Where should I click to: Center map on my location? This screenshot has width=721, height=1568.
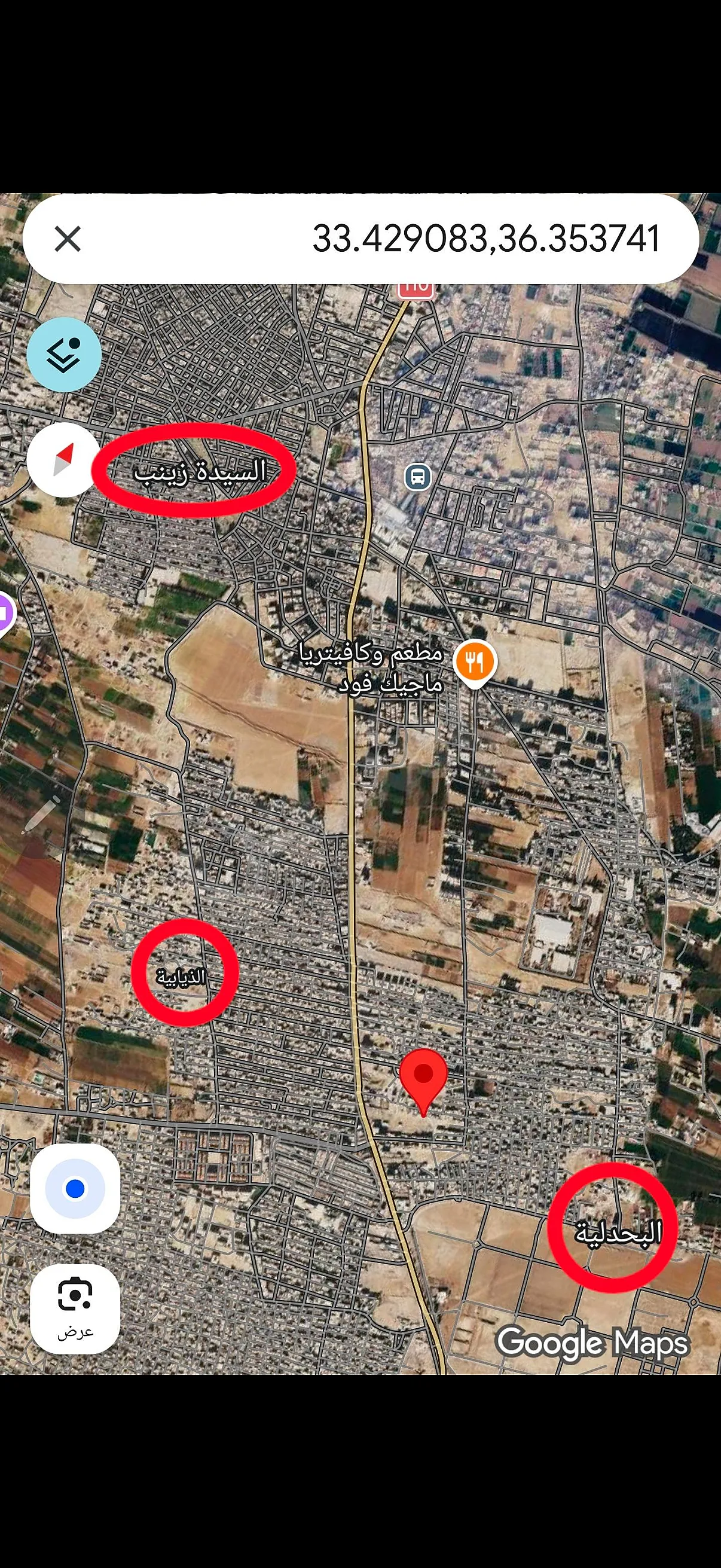[75, 1188]
